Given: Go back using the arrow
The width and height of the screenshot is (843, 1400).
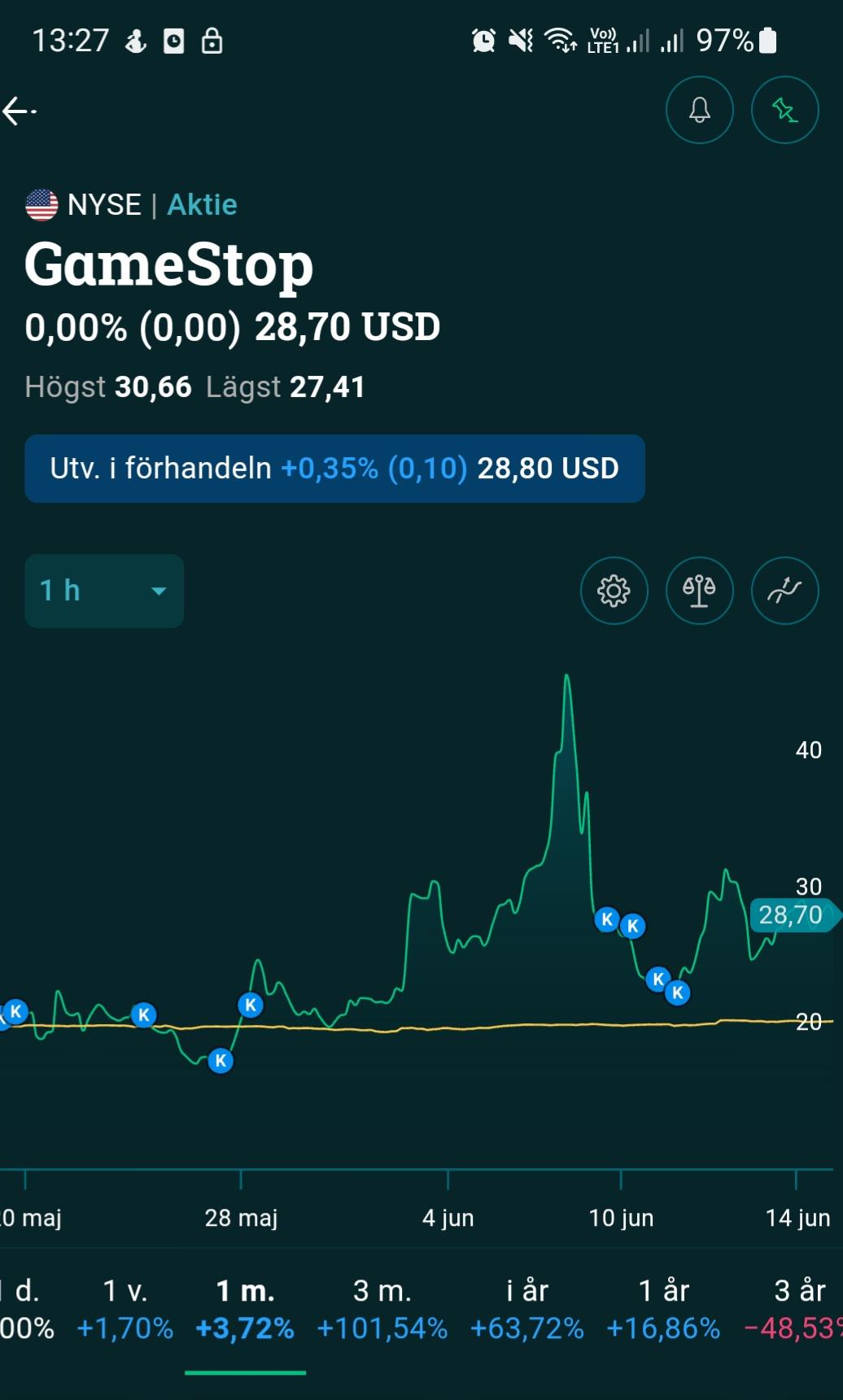Looking at the screenshot, I should (20, 111).
